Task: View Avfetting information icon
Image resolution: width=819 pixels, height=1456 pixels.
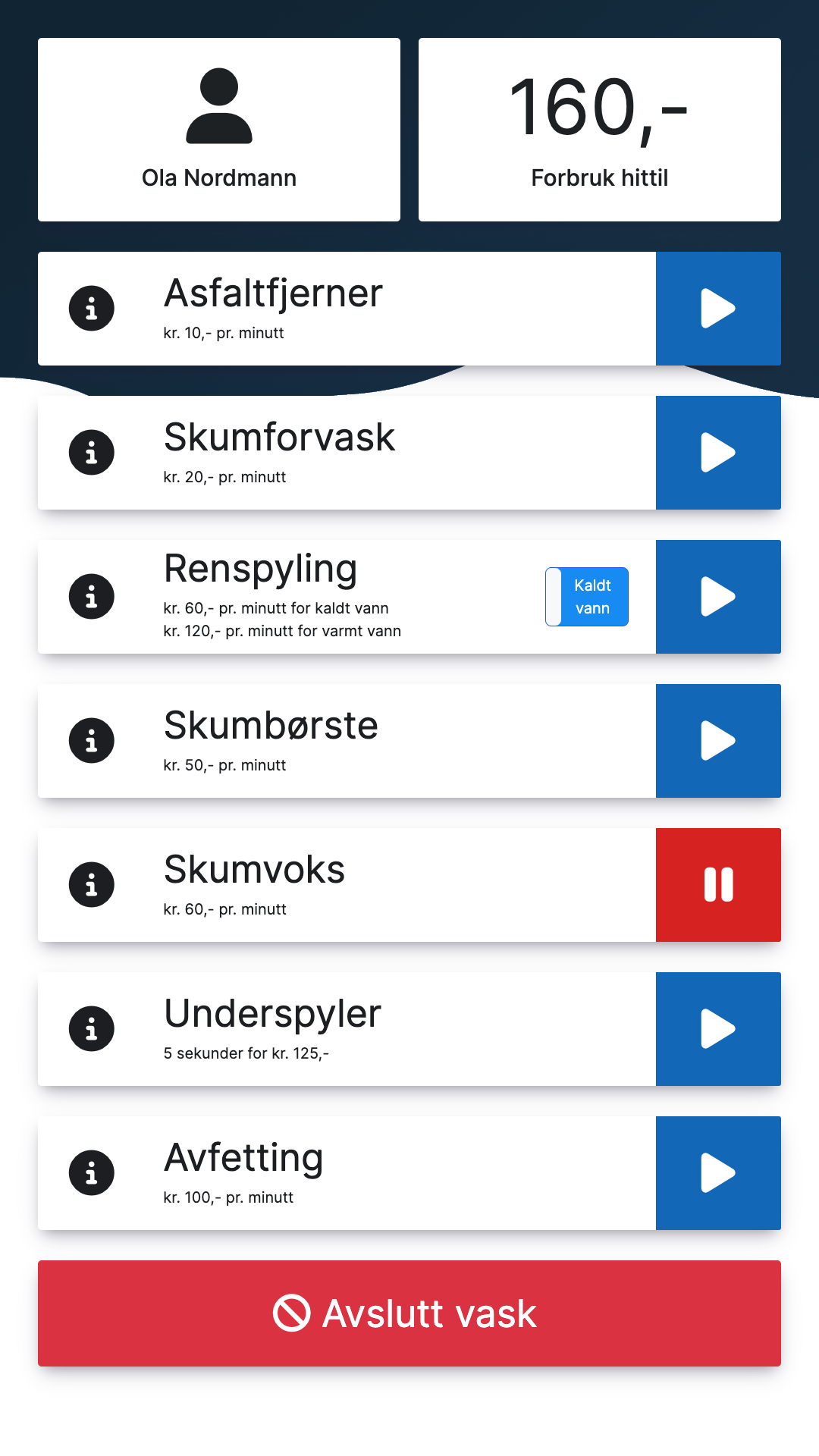Action: [92, 1173]
